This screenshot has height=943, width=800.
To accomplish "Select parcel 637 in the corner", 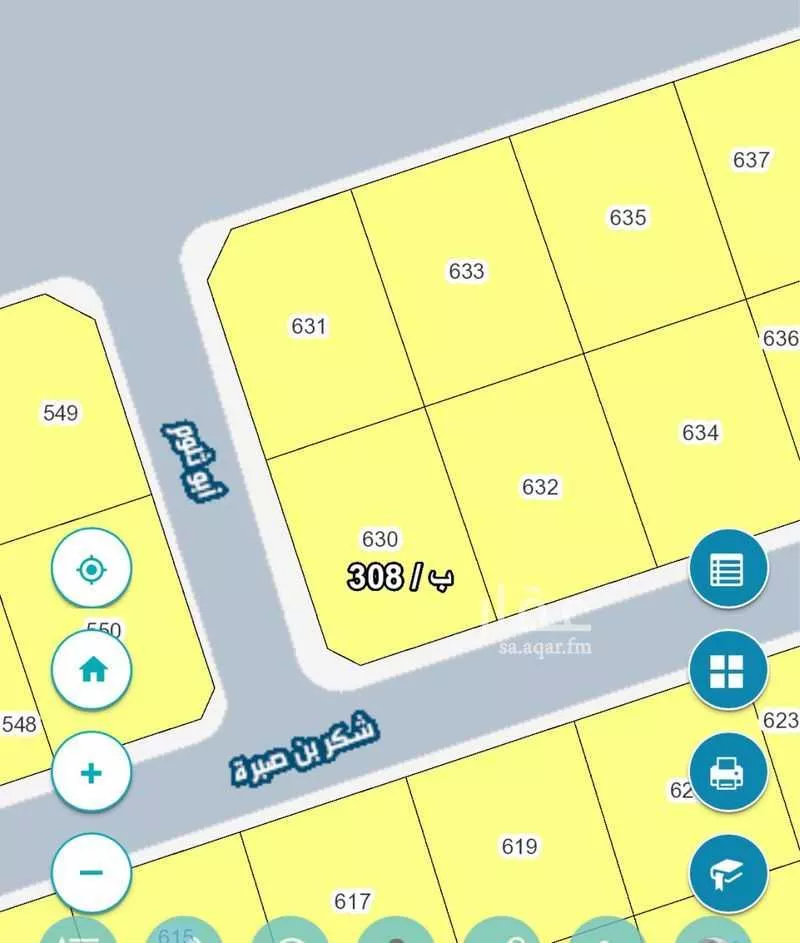I will pos(748,158).
